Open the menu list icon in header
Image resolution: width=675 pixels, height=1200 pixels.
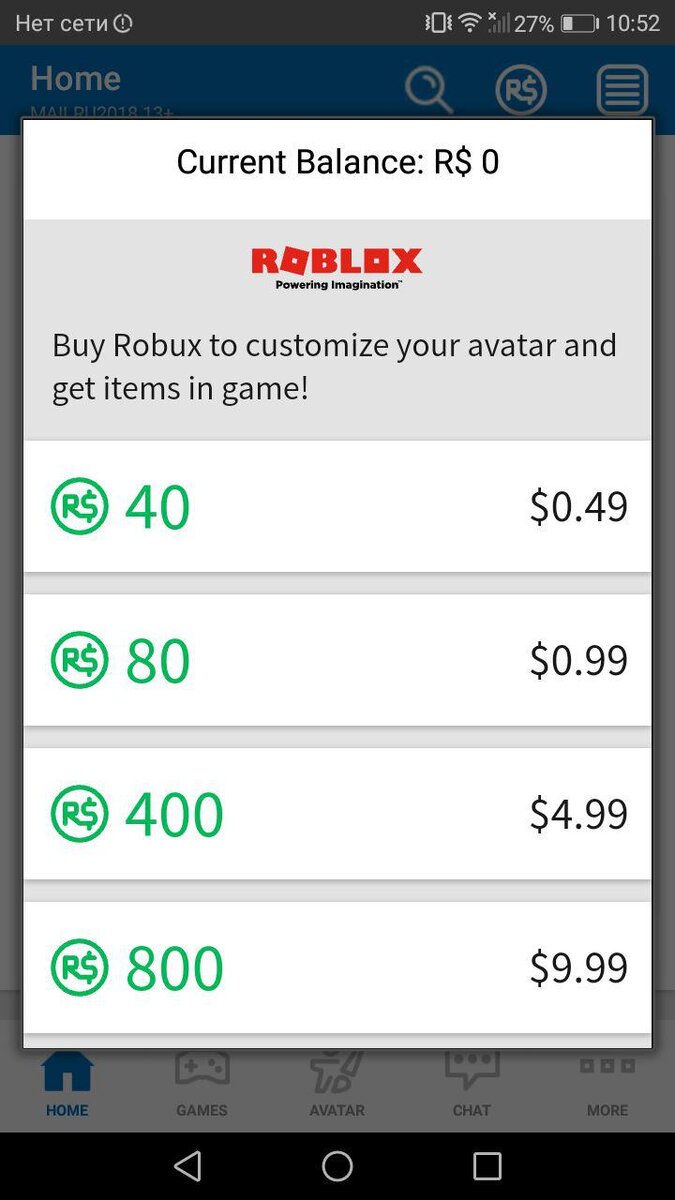pyautogui.click(x=622, y=90)
